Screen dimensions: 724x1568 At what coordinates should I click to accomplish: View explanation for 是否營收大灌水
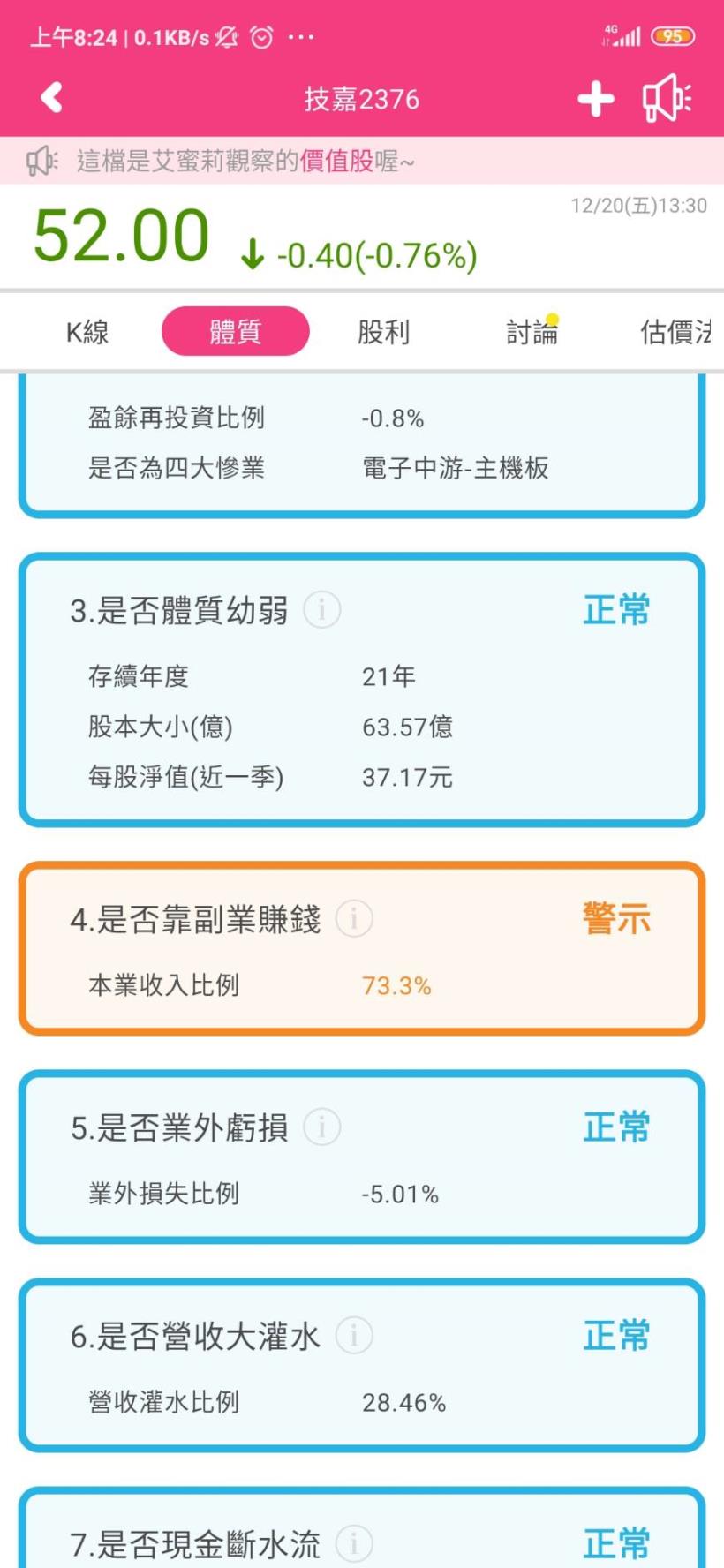pyautogui.click(x=354, y=1336)
